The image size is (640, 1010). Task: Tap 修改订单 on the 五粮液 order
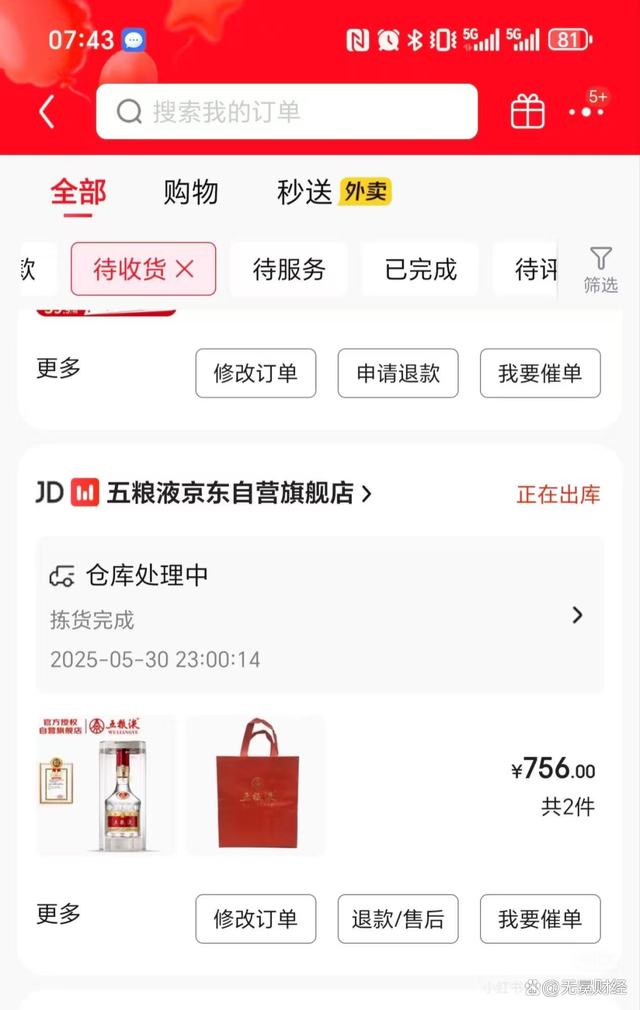pos(255,919)
